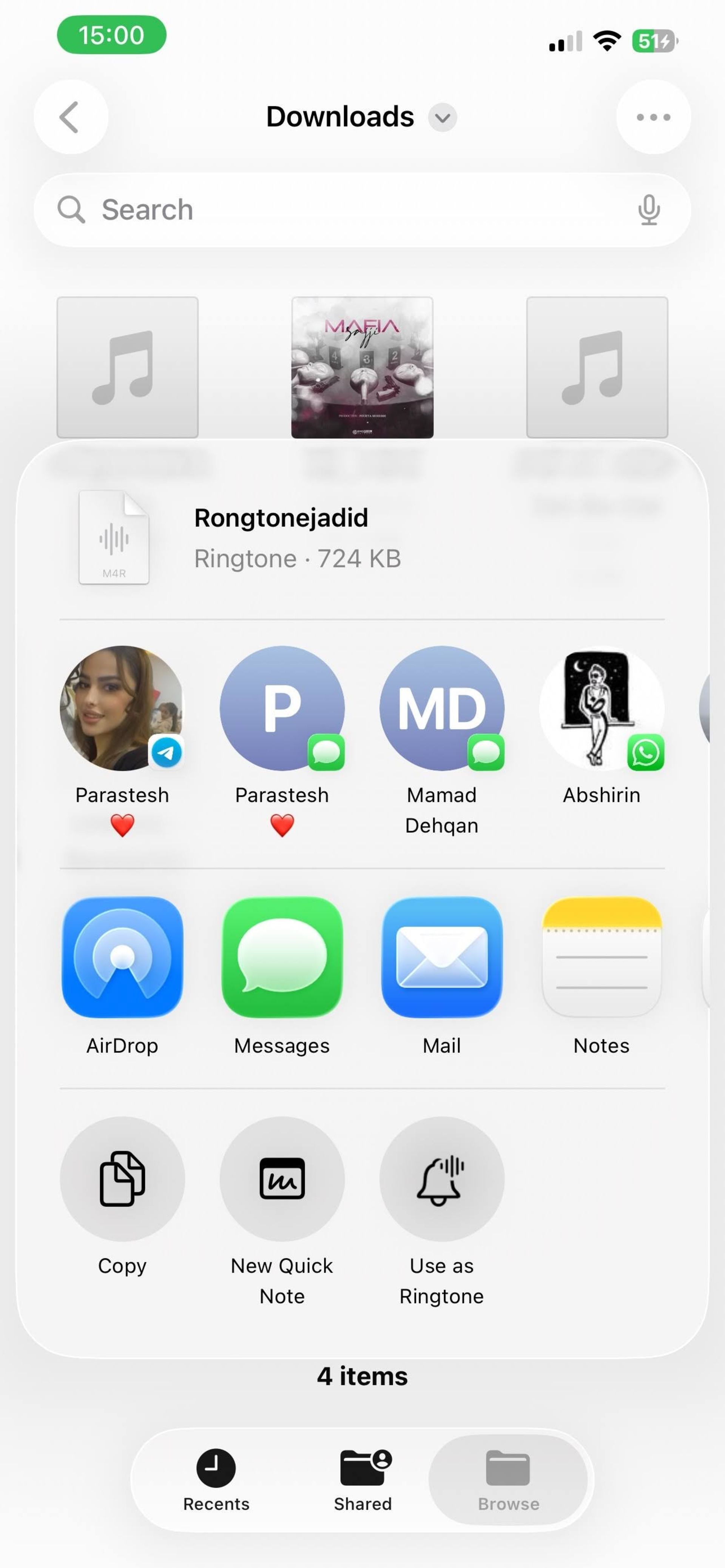Open the MAFIA album art file
The image size is (725, 1568).
pos(362,368)
